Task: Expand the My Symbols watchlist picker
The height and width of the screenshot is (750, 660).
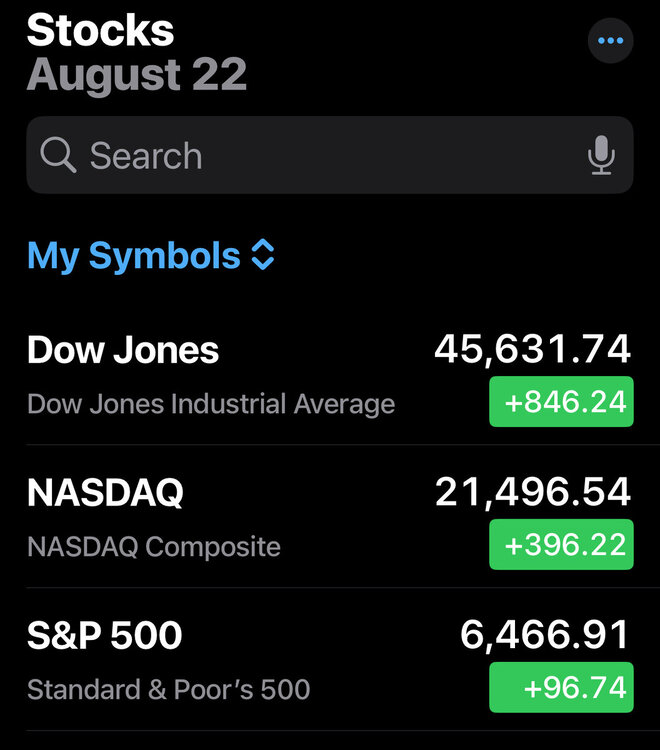Action: coord(151,256)
